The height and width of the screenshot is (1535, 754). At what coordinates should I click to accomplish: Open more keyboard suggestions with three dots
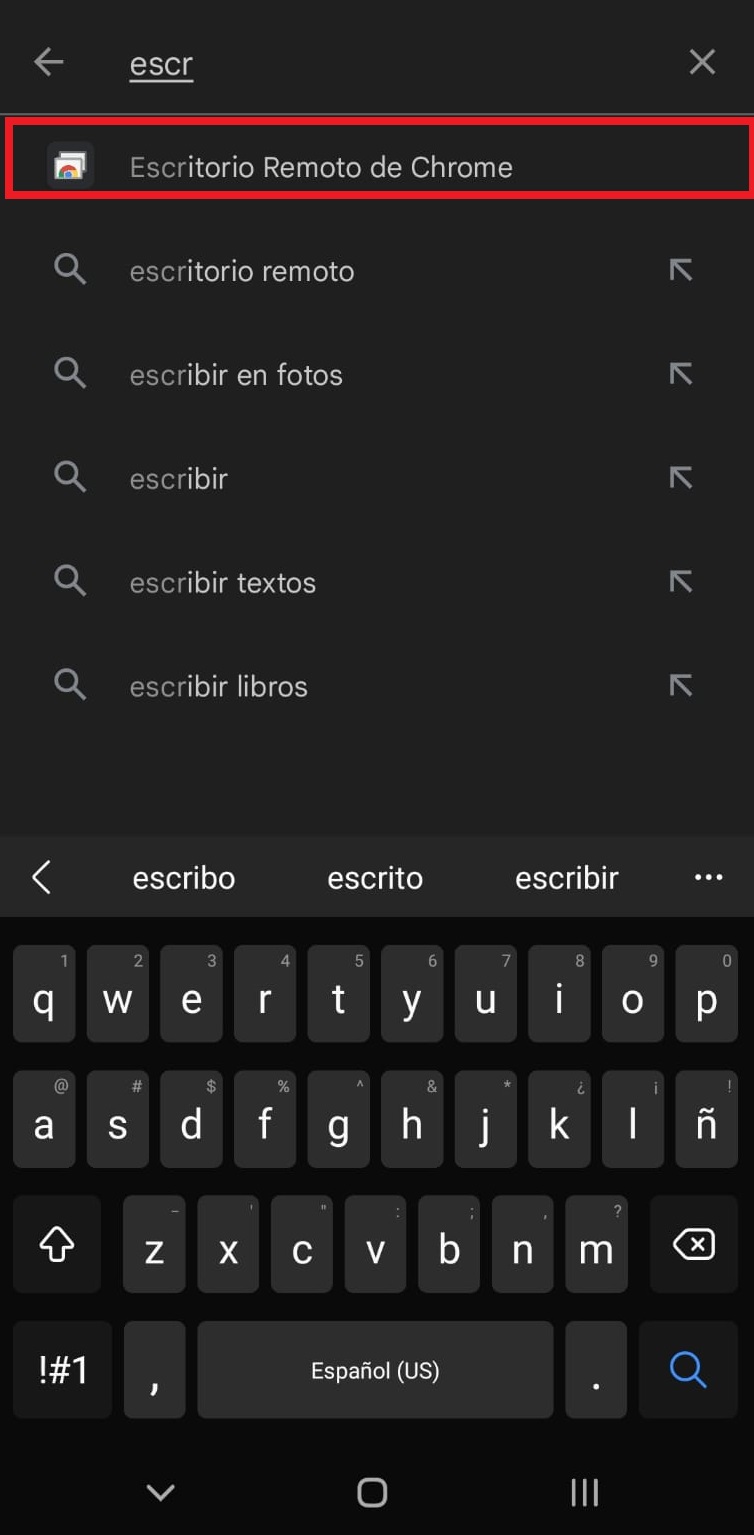[x=708, y=877]
